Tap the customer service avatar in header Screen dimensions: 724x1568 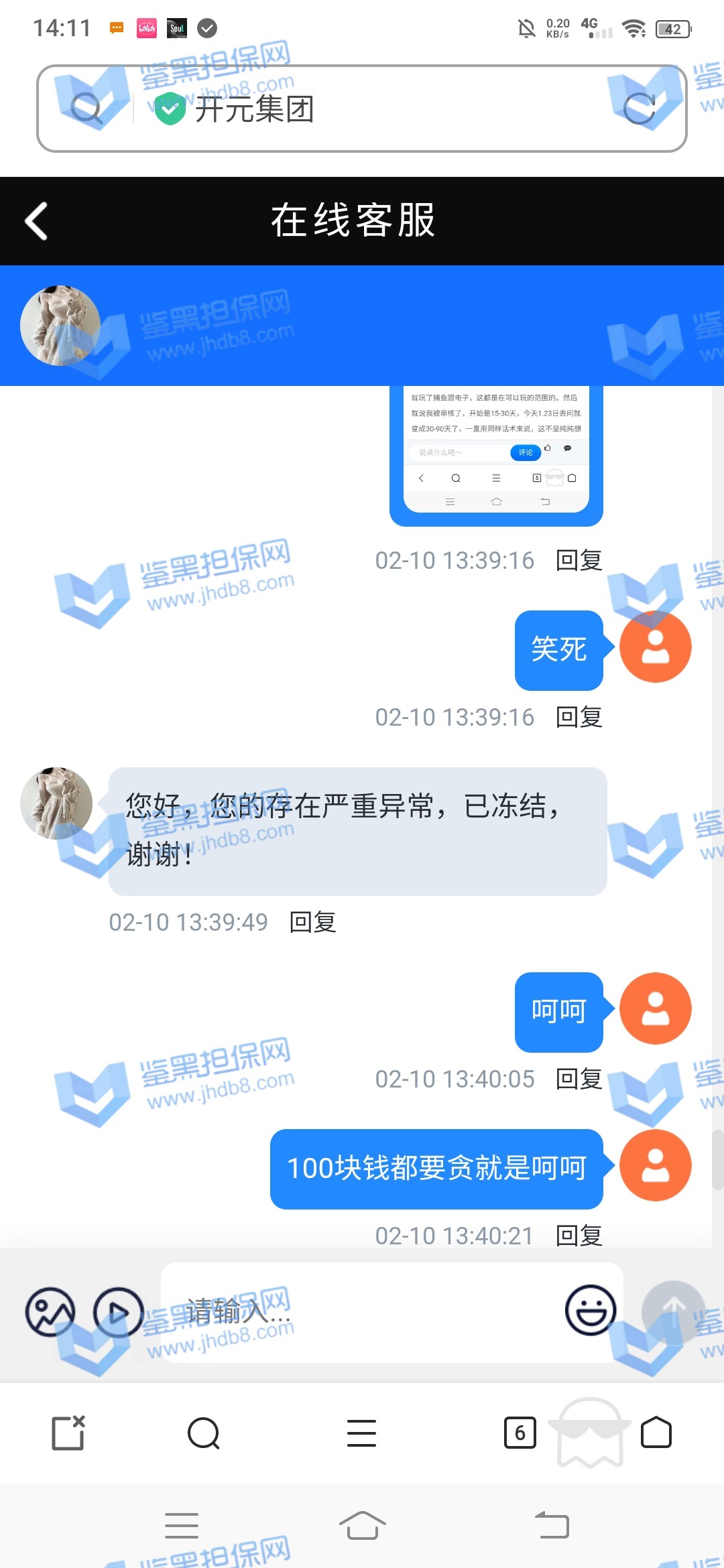pyautogui.click(x=60, y=326)
